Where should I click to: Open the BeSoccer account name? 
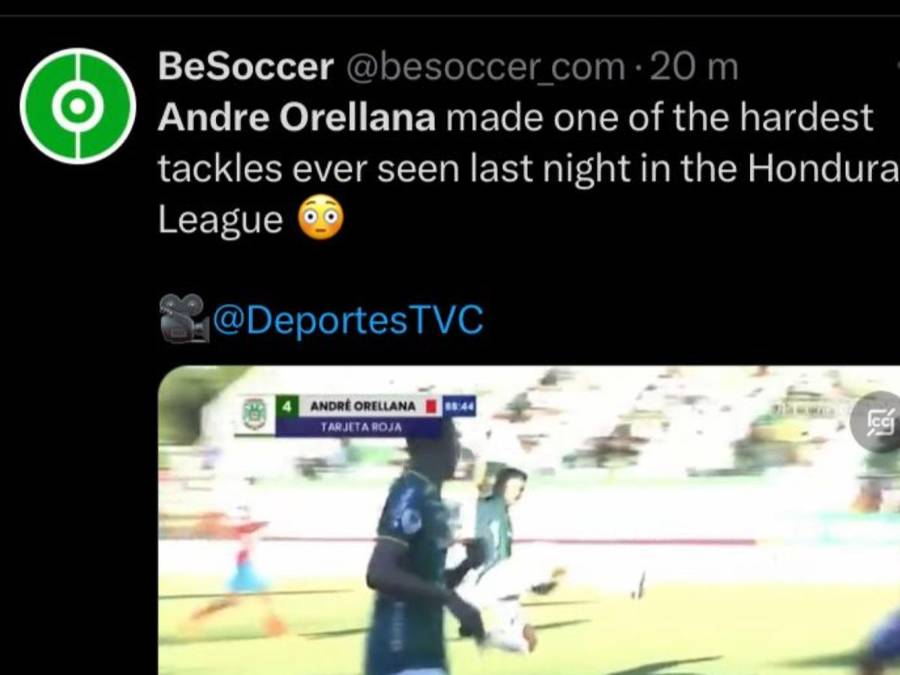[x=245, y=68]
